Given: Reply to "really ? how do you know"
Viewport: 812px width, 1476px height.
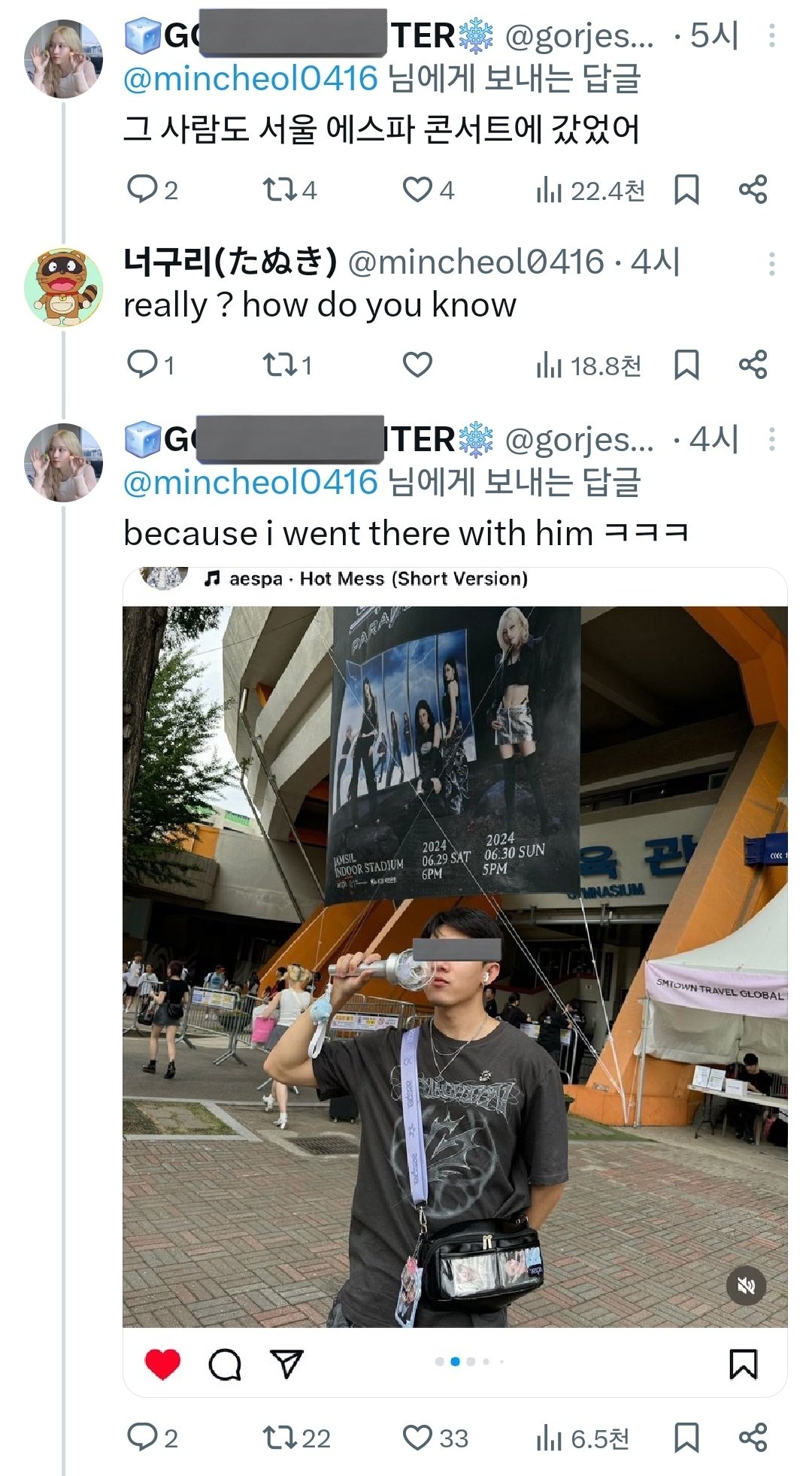Looking at the screenshot, I should pos(142,365).
